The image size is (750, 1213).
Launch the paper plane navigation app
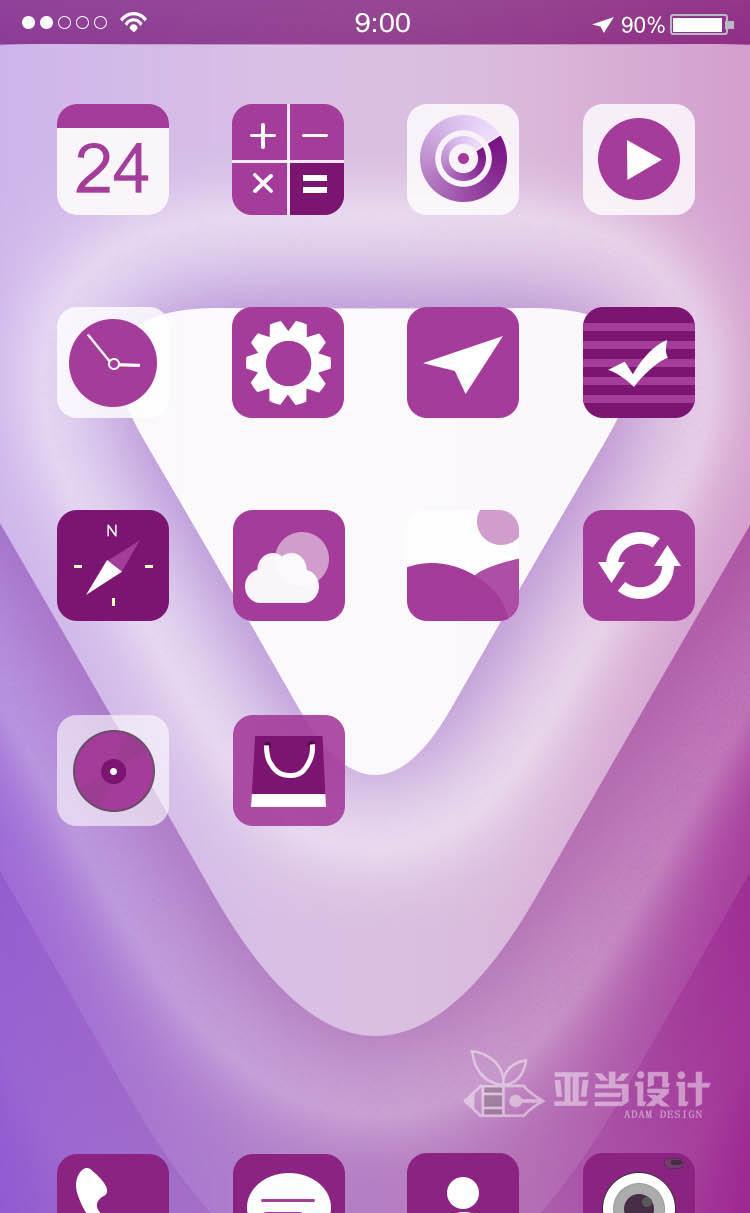tap(463, 362)
